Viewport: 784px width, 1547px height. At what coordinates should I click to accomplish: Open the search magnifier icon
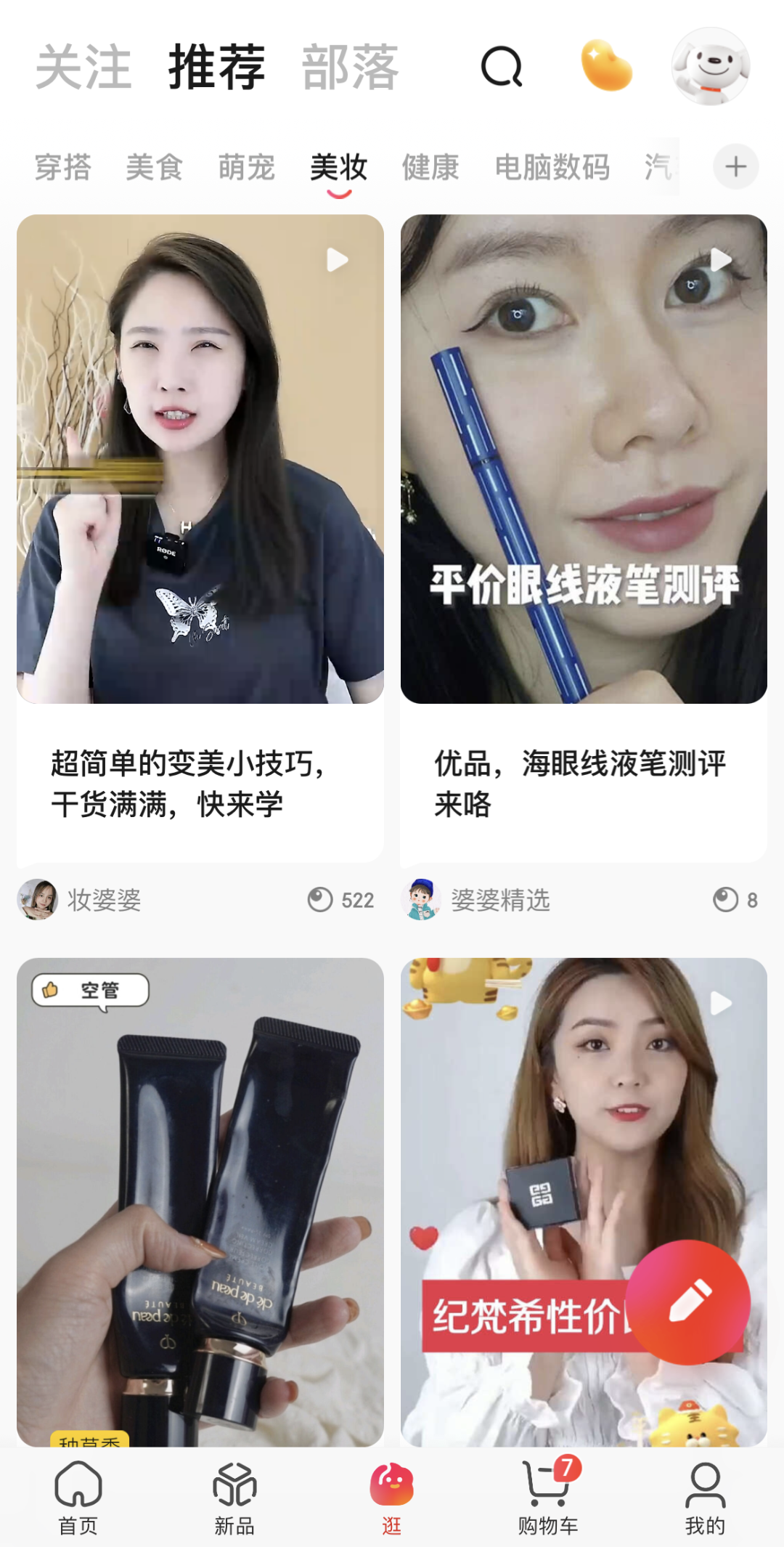pyautogui.click(x=502, y=67)
